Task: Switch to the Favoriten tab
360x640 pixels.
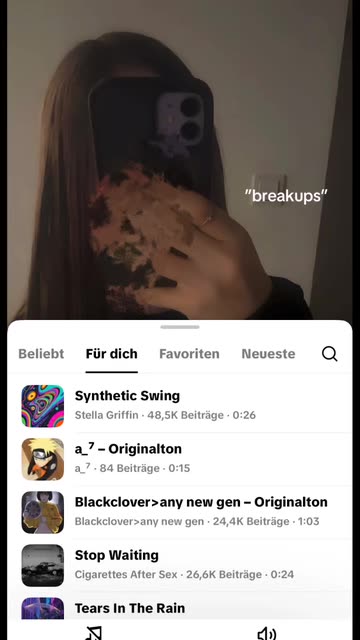Action: 189,353
